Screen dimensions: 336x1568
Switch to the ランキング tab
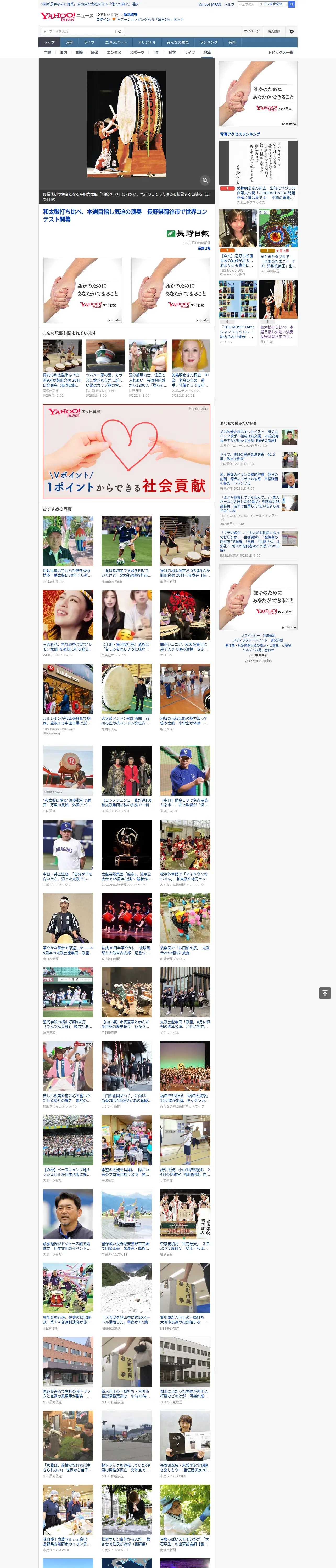[x=209, y=42]
